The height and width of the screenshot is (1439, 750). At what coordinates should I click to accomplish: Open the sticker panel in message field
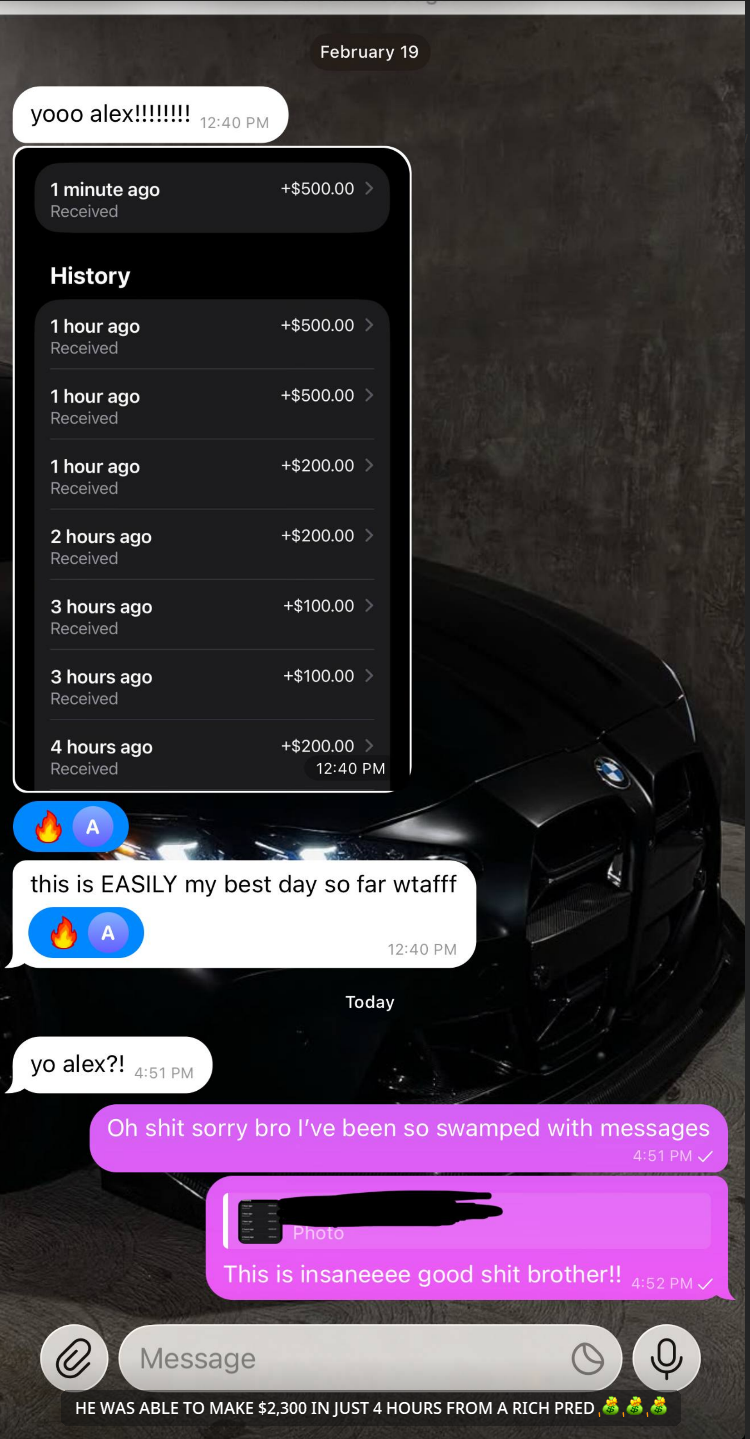(587, 1358)
